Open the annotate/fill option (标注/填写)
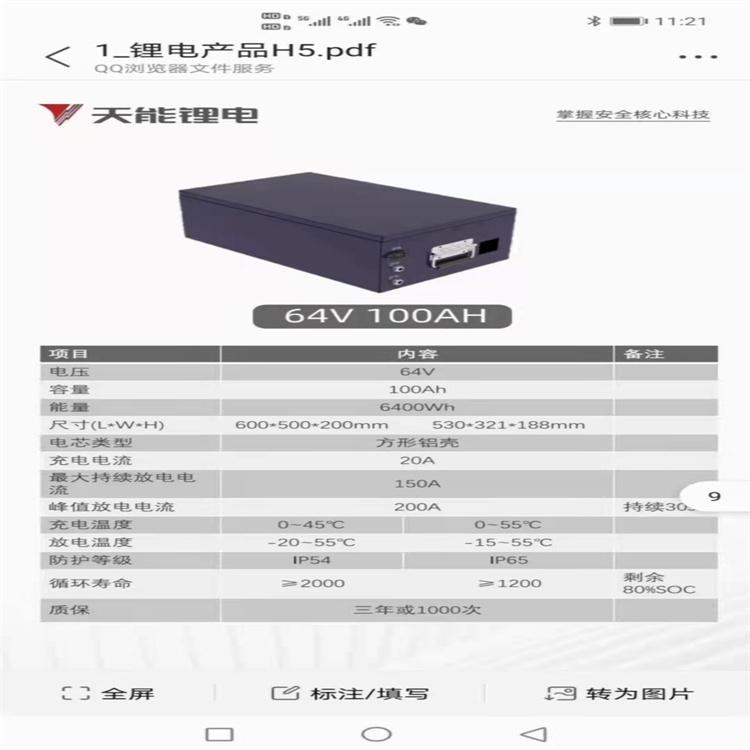 350,693
